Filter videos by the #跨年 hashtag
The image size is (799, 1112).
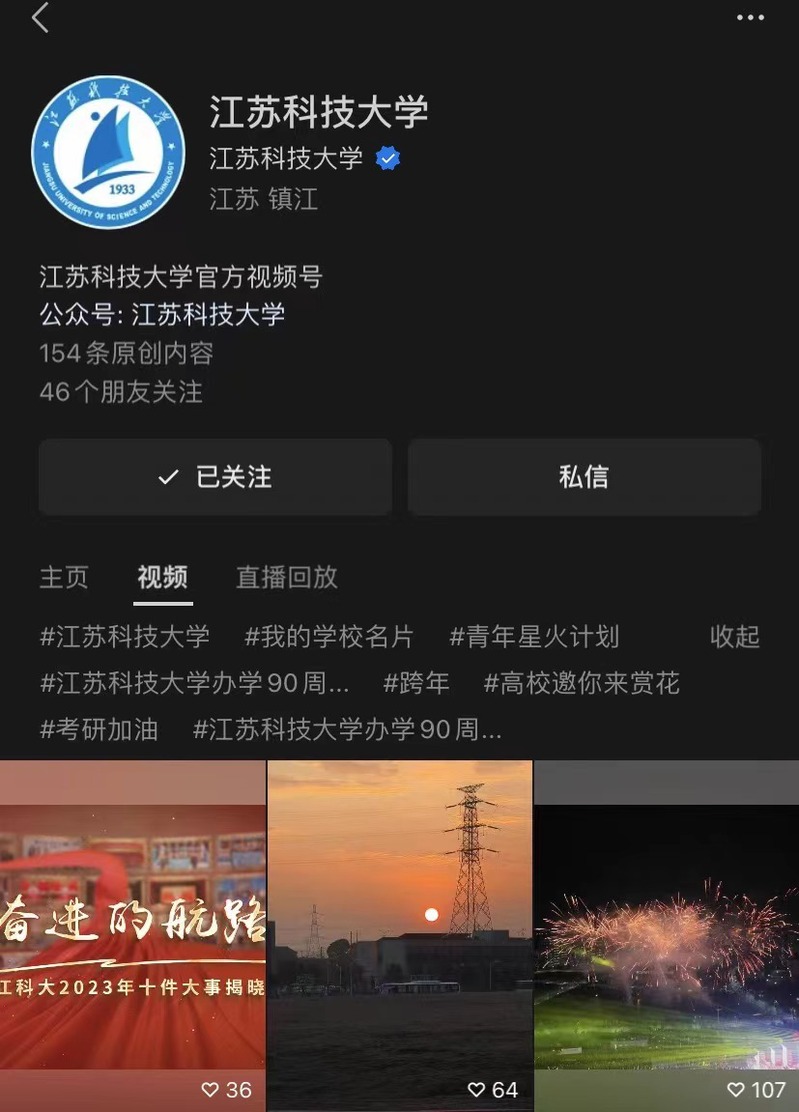tap(417, 683)
